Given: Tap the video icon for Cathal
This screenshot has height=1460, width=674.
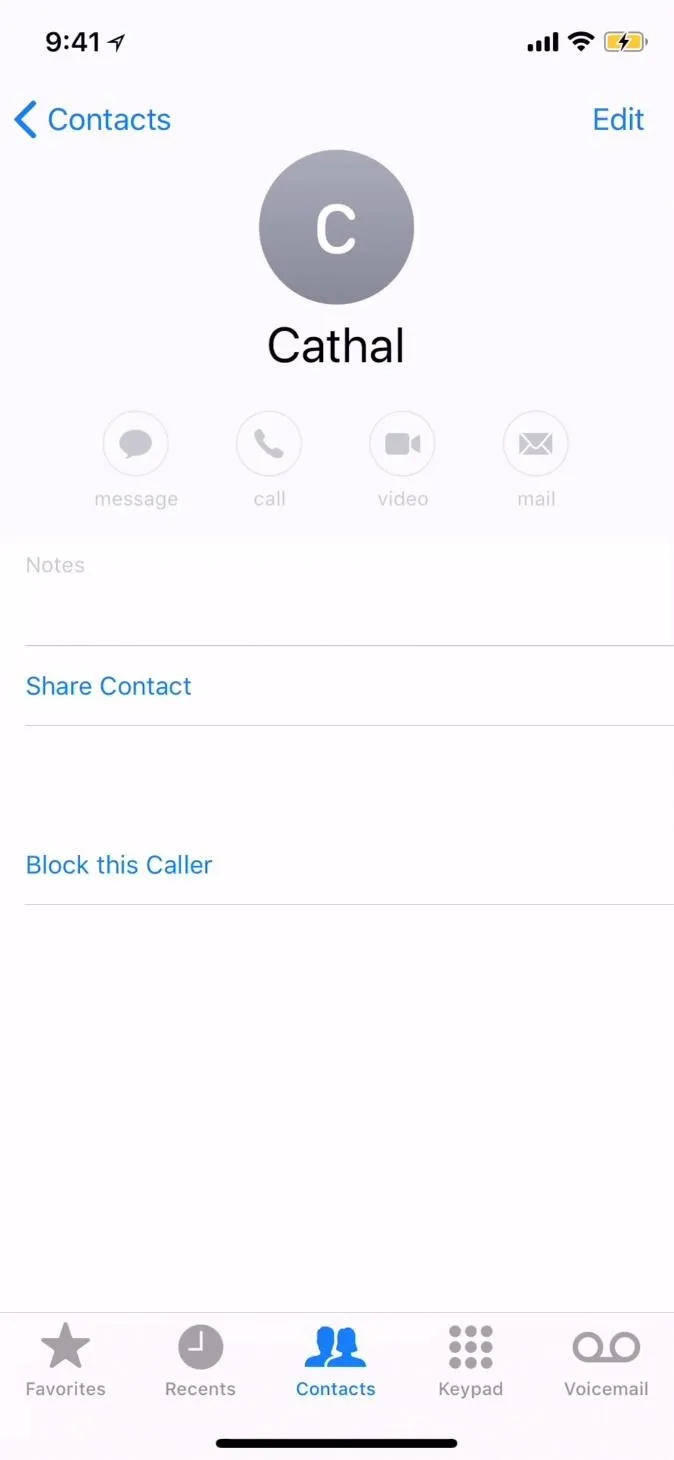Looking at the screenshot, I should coord(403,443).
